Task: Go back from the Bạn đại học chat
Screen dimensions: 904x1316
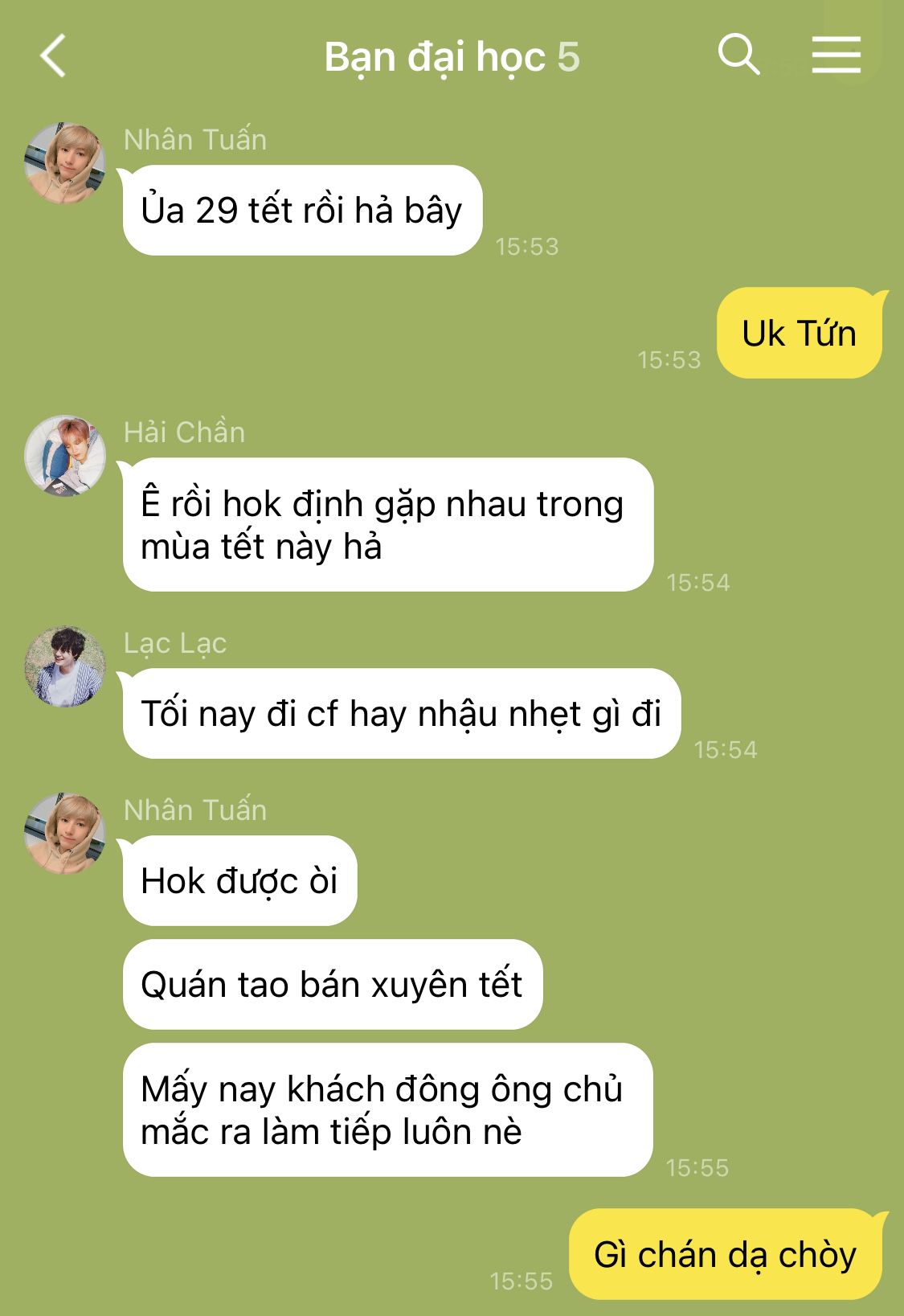Action: coord(53,56)
